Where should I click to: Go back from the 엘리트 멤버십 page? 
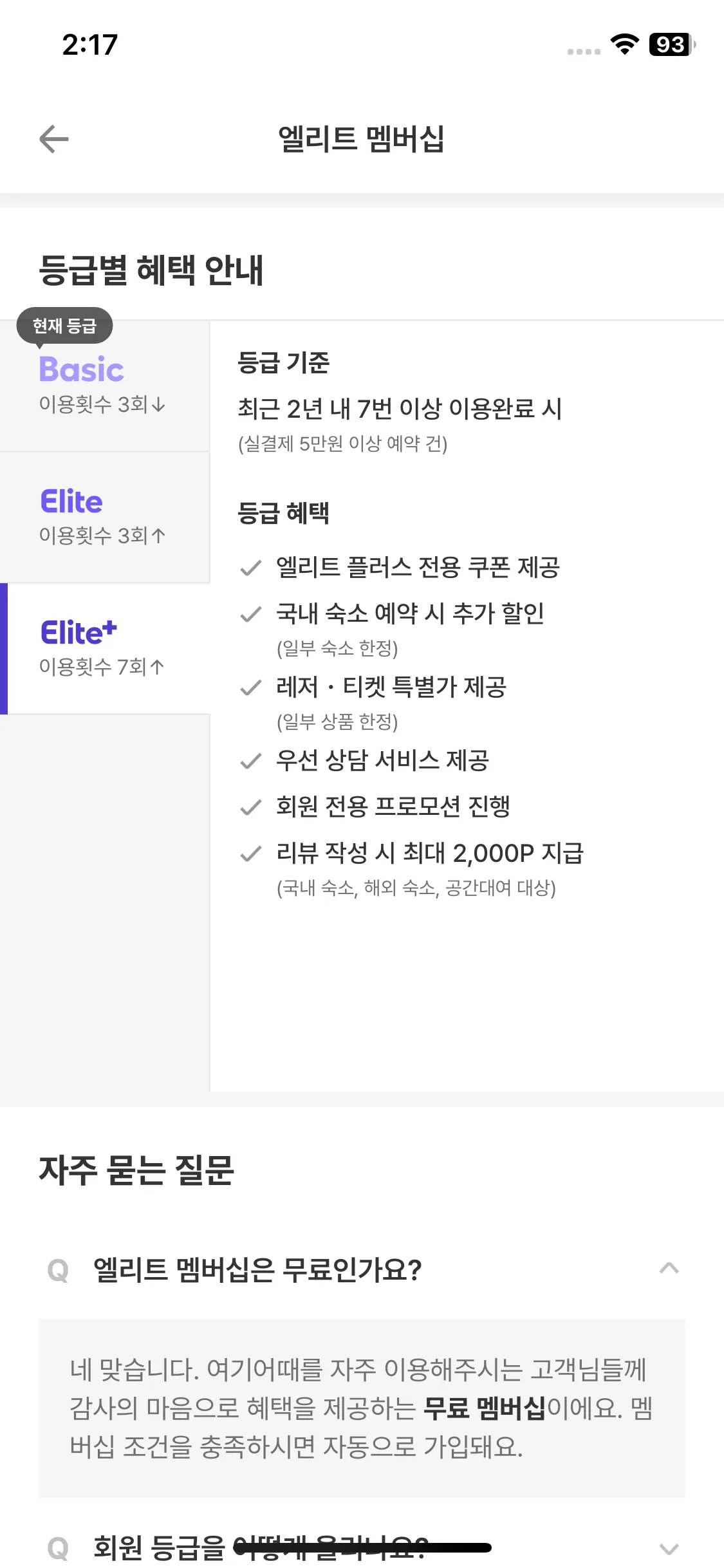point(54,139)
